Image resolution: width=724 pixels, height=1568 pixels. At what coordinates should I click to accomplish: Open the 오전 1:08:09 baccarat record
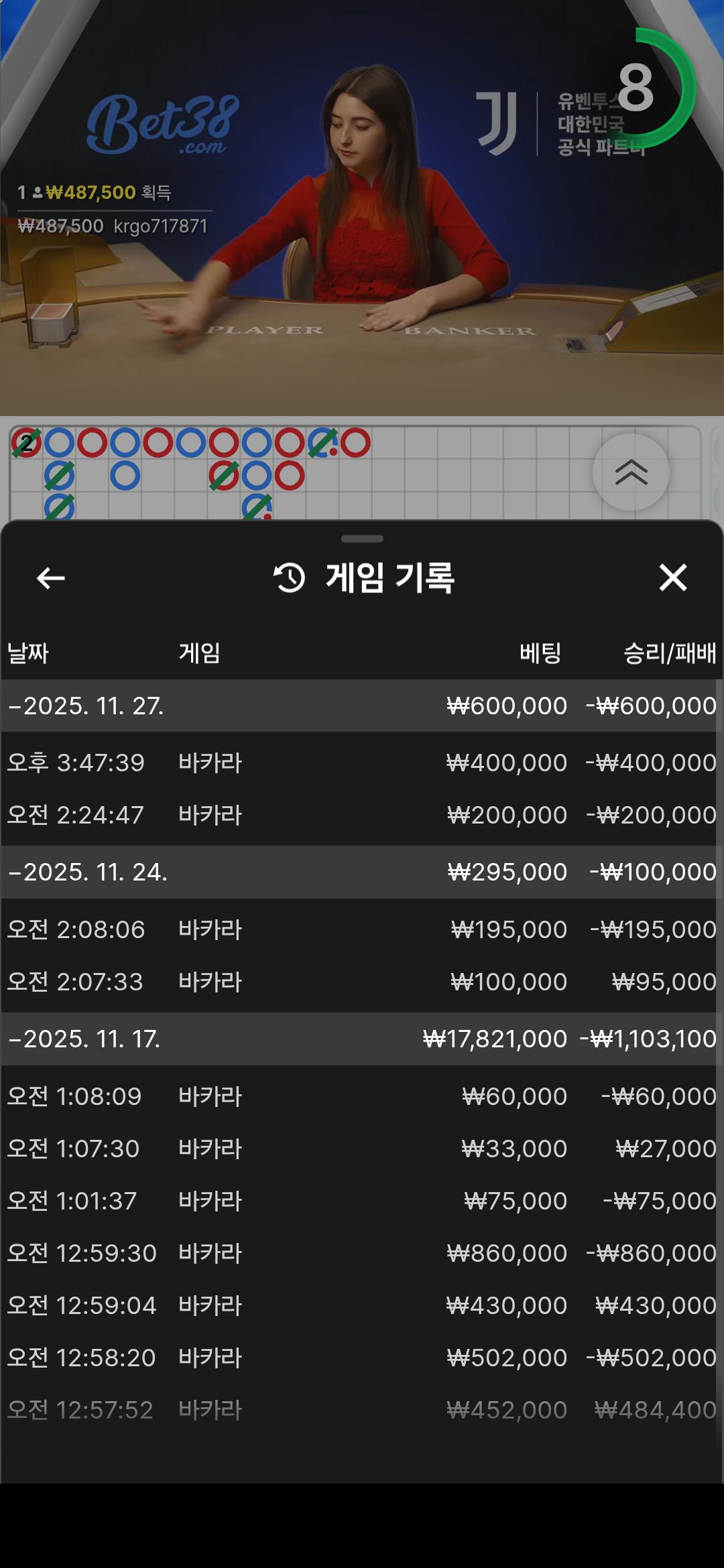click(x=362, y=1096)
